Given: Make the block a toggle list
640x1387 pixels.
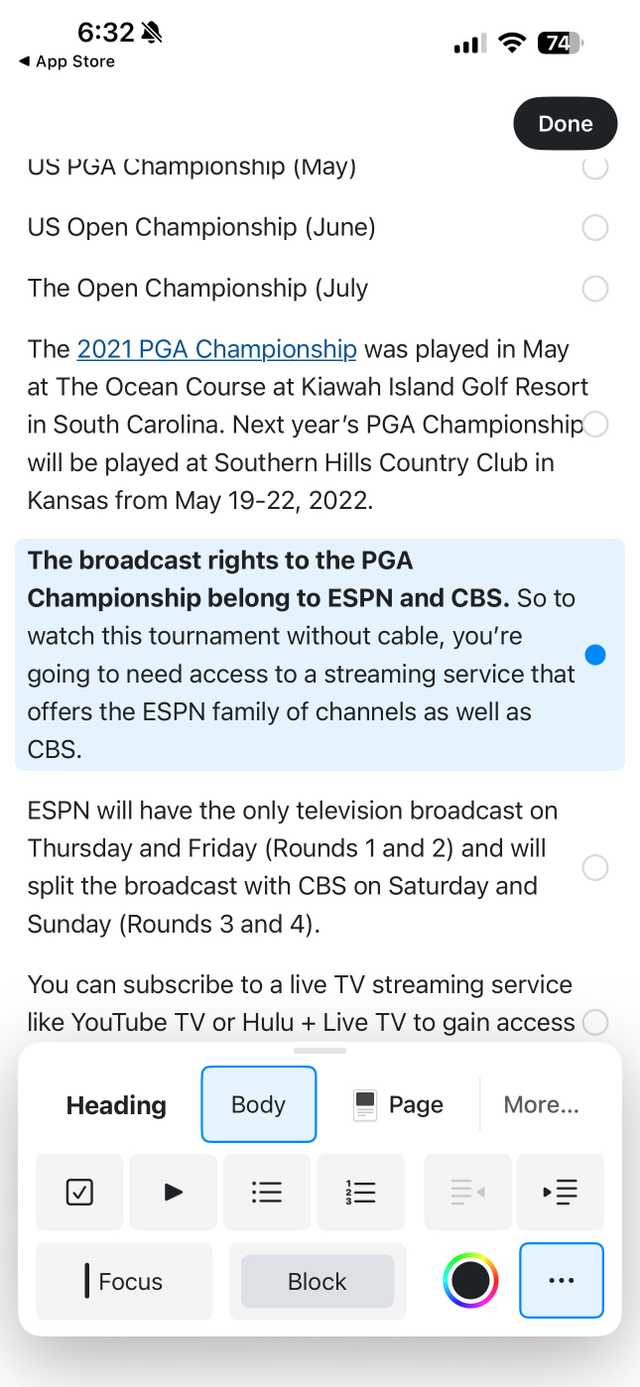Looking at the screenshot, I should (173, 1192).
